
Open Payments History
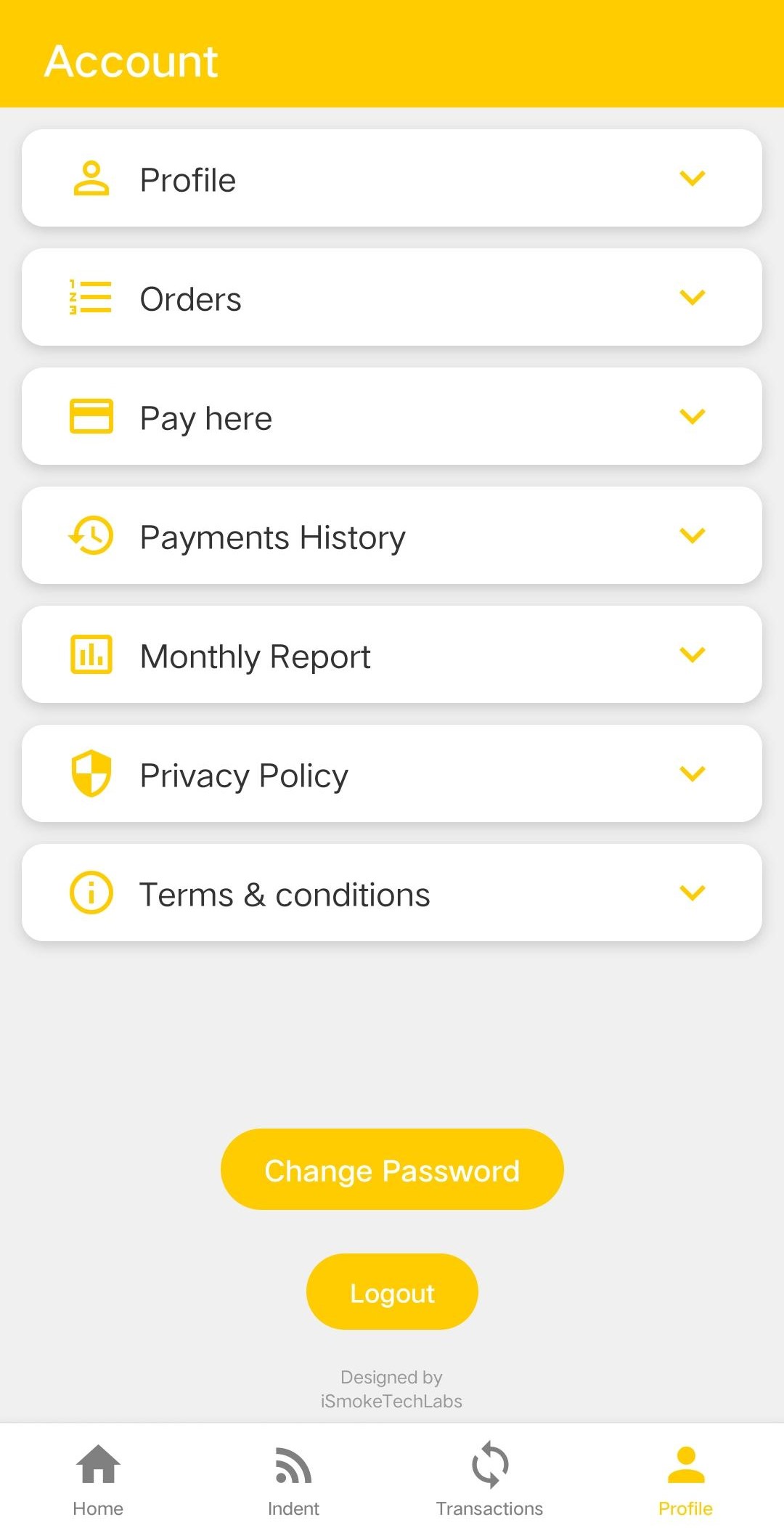pos(392,535)
